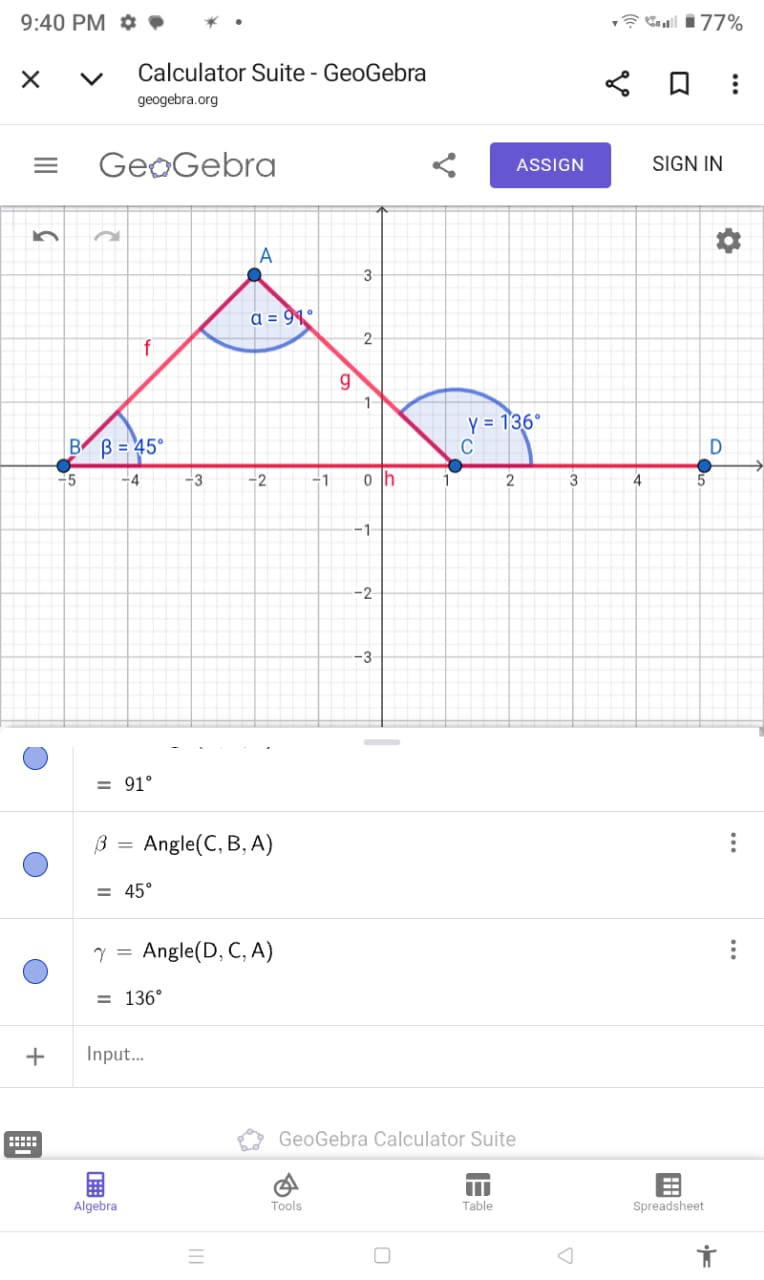Open the browser overflow menu

tap(735, 84)
